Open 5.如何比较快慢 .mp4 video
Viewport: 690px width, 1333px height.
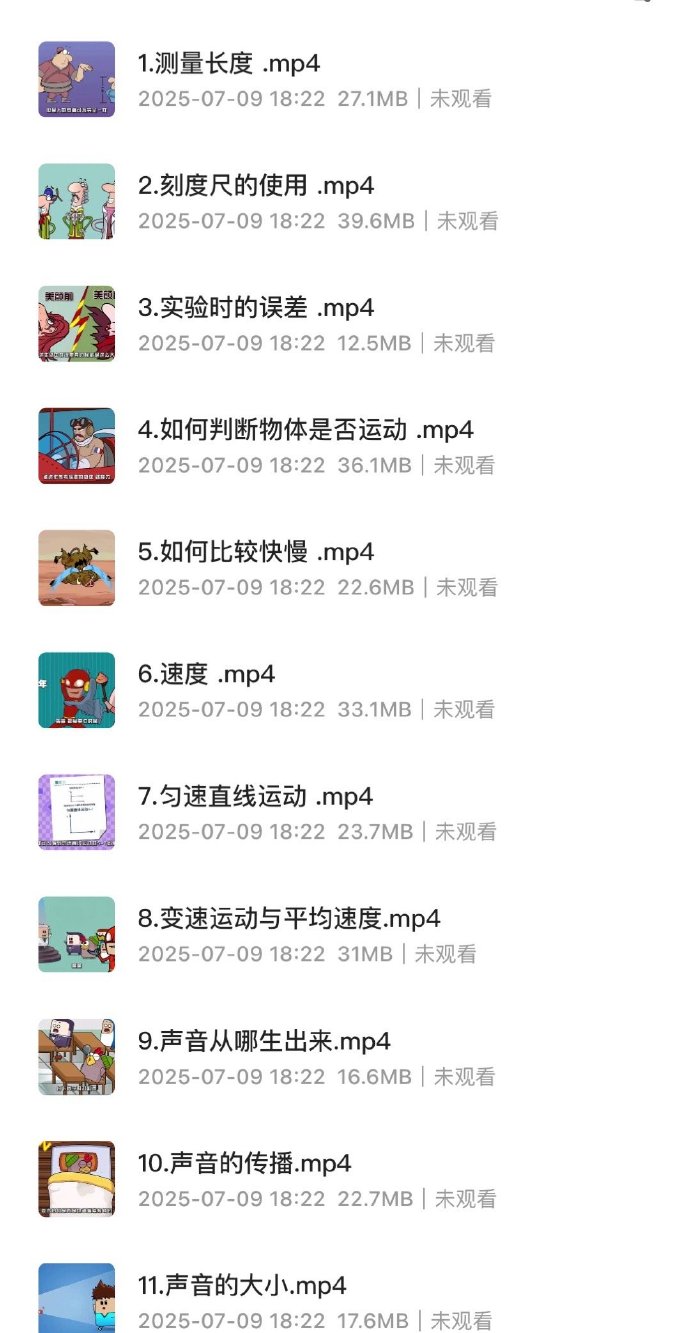point(255,552)
